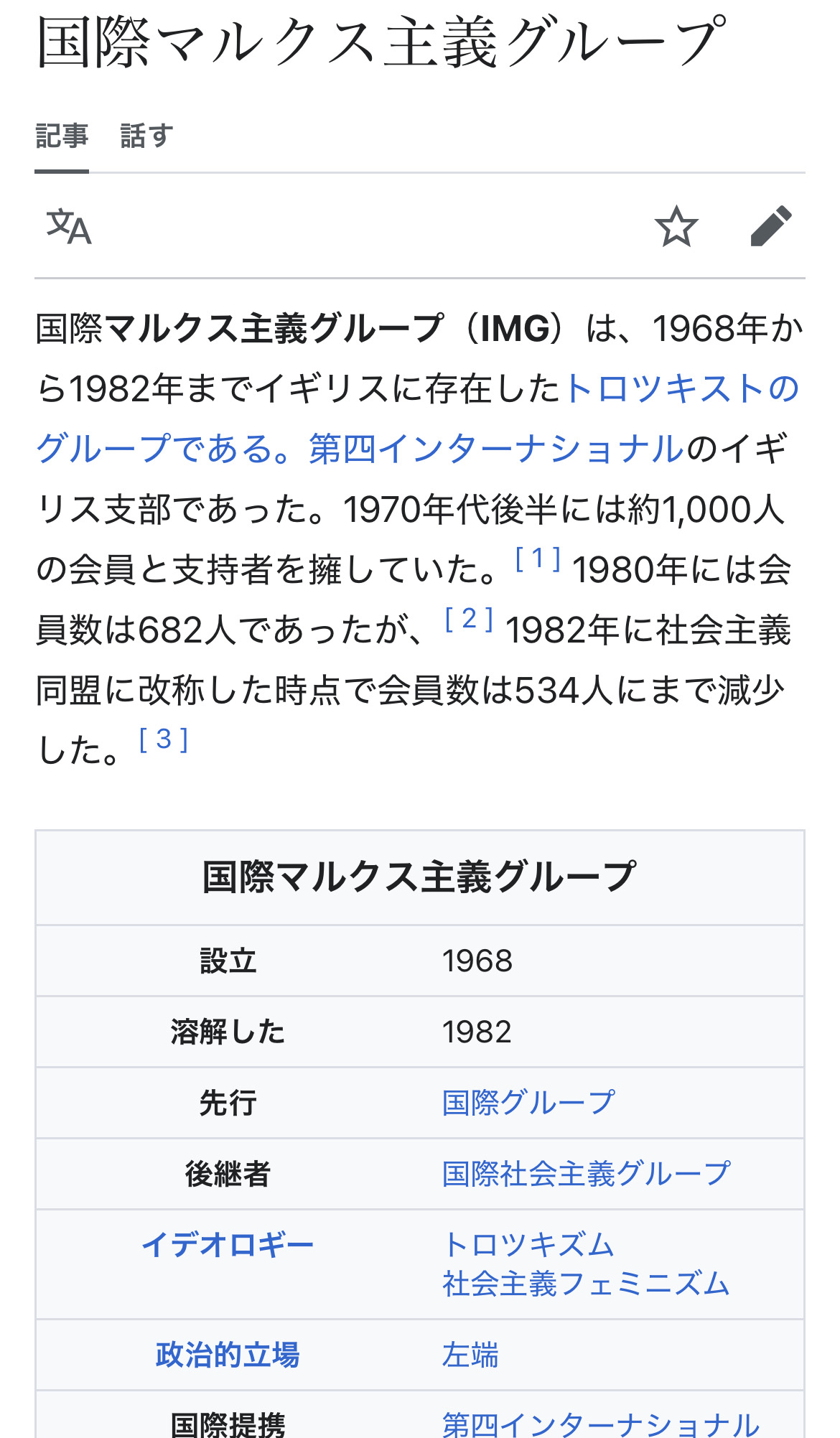Switch to the 話す tab
Viewport: 840px width, 1438px height.
click(x=147, y=136)
